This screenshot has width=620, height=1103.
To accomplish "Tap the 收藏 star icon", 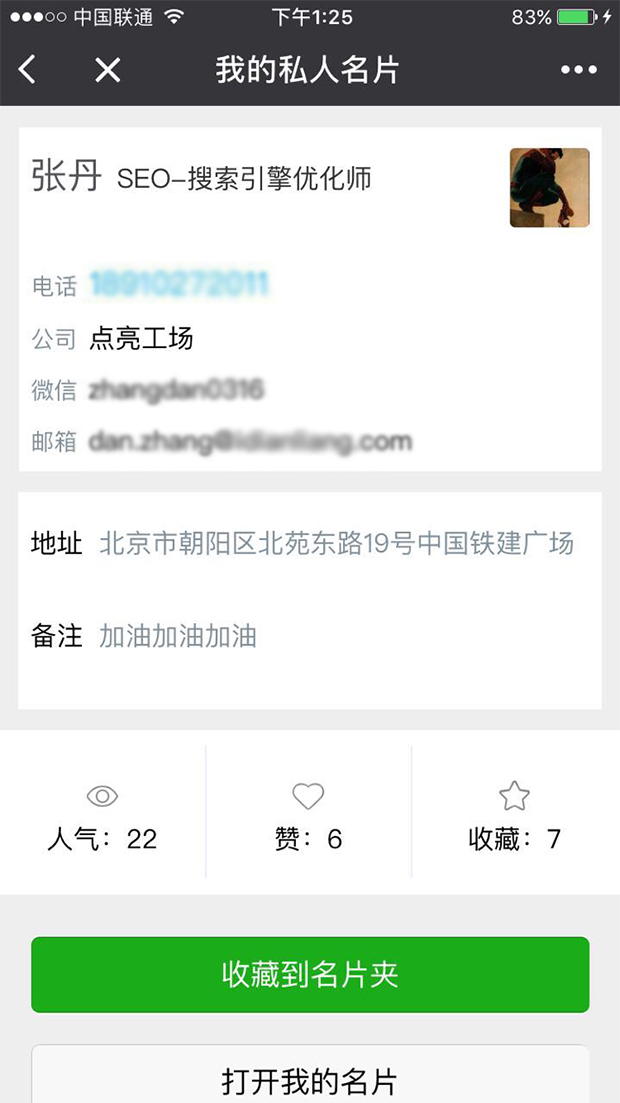I will 514,796.
